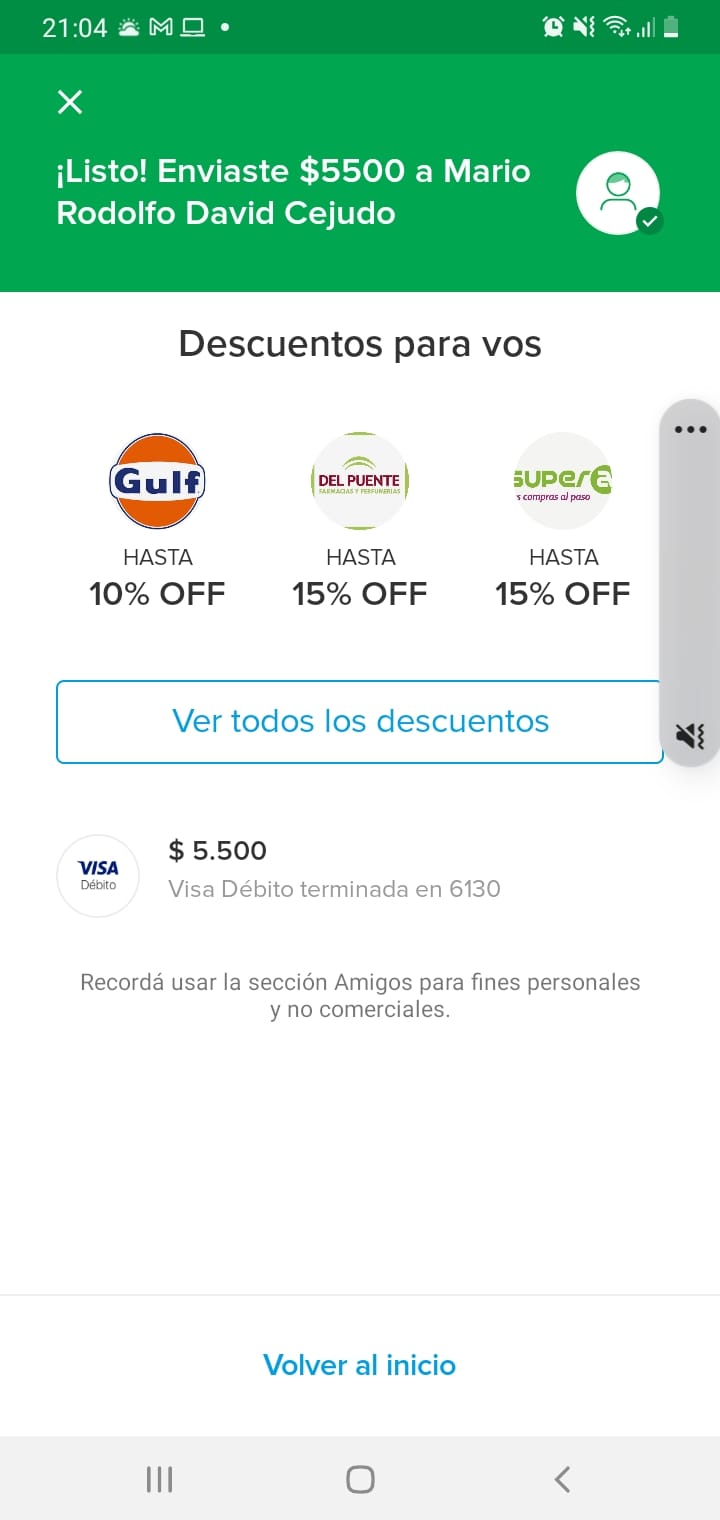
Task: Close the transfer confirmation screen
Action: tap(70, 102)
